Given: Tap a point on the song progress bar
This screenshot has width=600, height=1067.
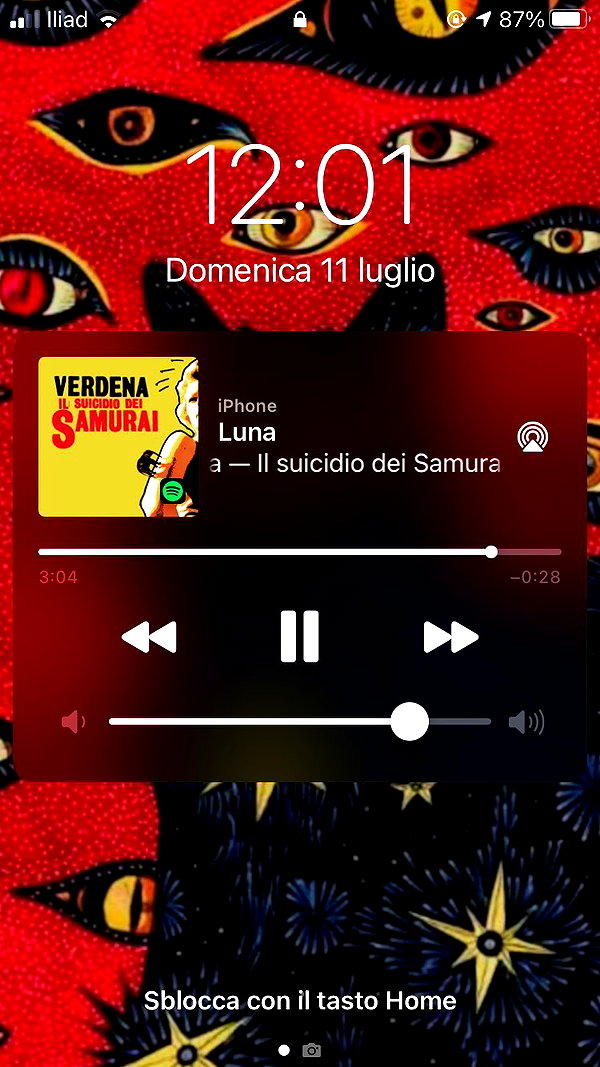Looking at the screenshot, I should (299, 552).
